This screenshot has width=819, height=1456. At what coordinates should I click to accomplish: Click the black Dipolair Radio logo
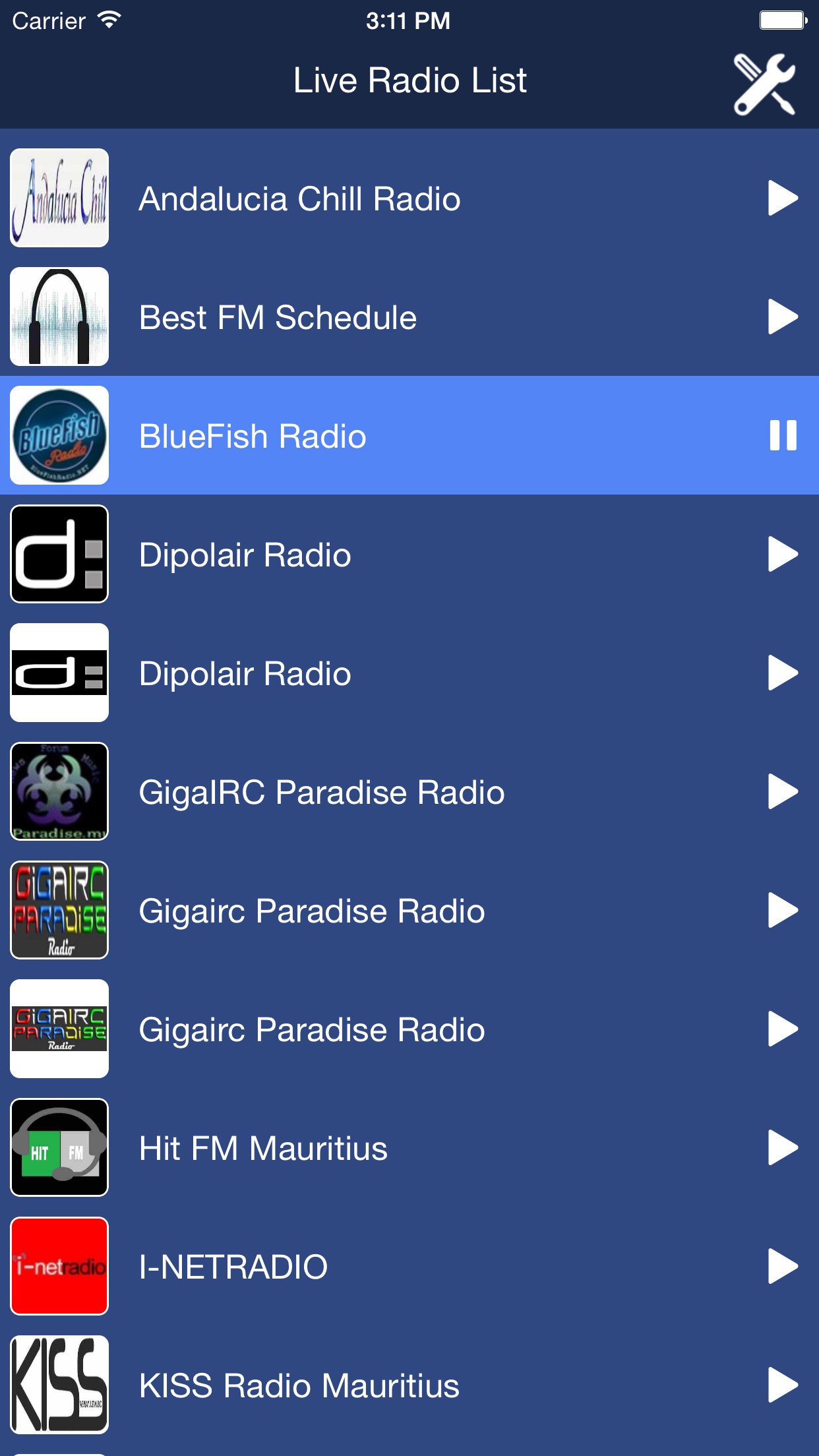pos(59,554)
